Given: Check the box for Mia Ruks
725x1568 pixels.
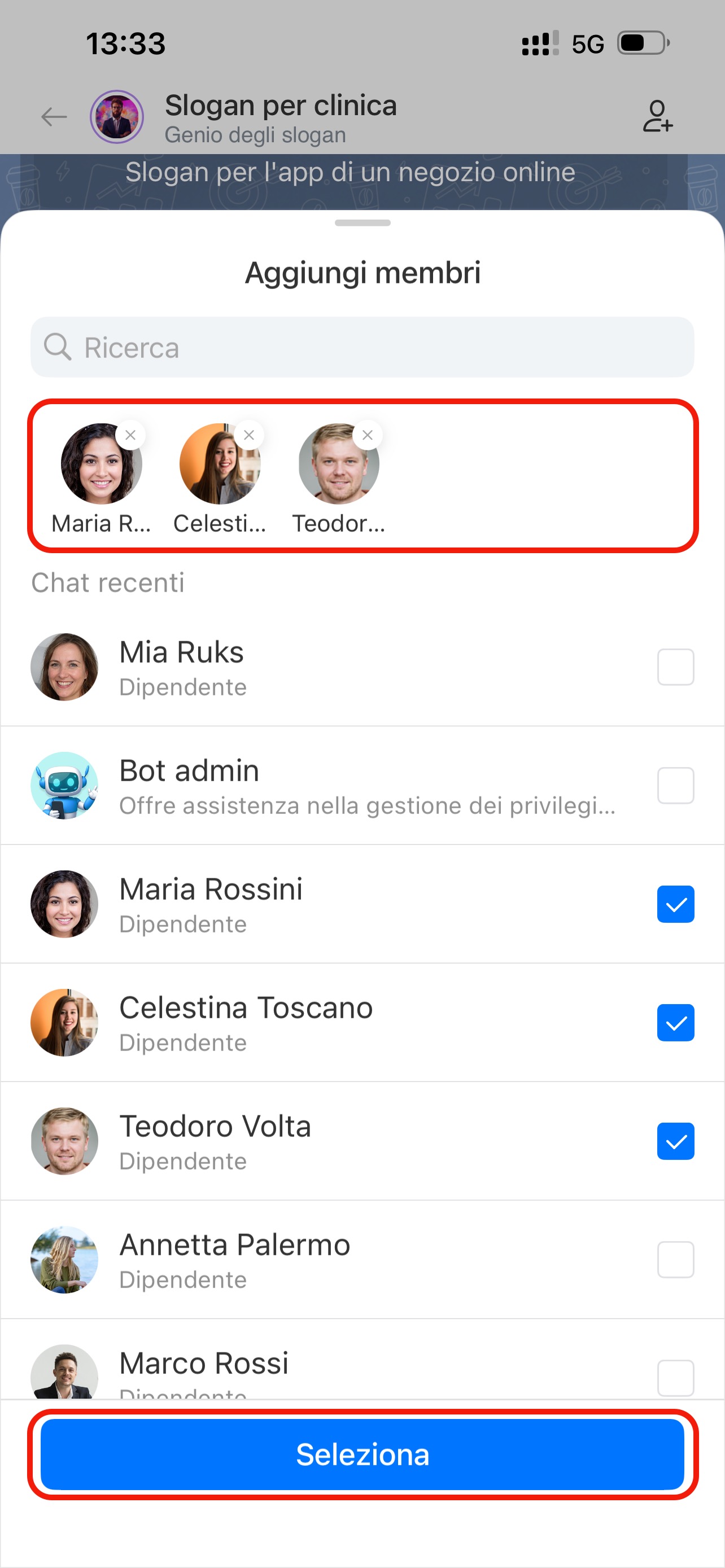Looking at the screenshot, I should click(x=675, y=667).
